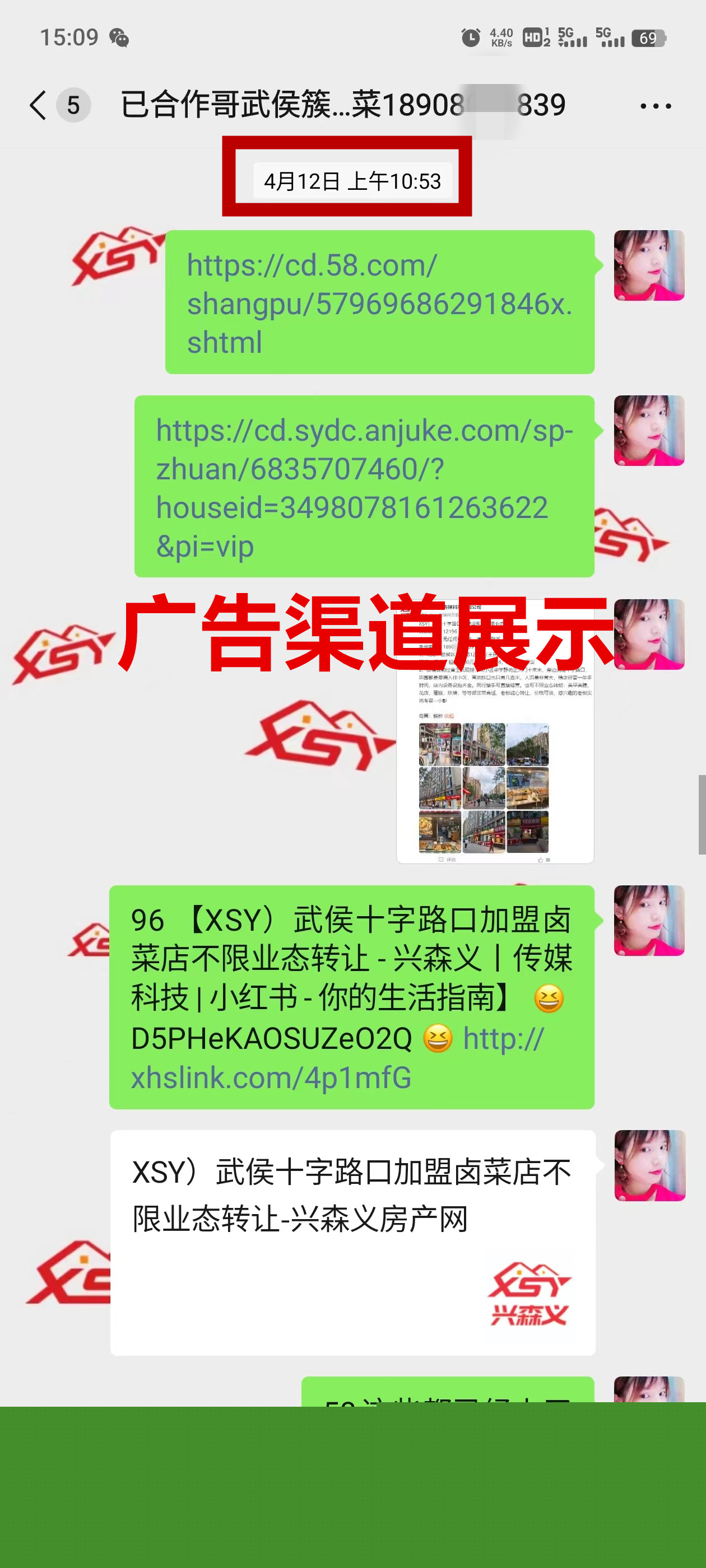Image resolution: width=706 pixels, height=1568 pixels.
Task: Tap the sender avatar beside the 58.com message
Action: 649,265
